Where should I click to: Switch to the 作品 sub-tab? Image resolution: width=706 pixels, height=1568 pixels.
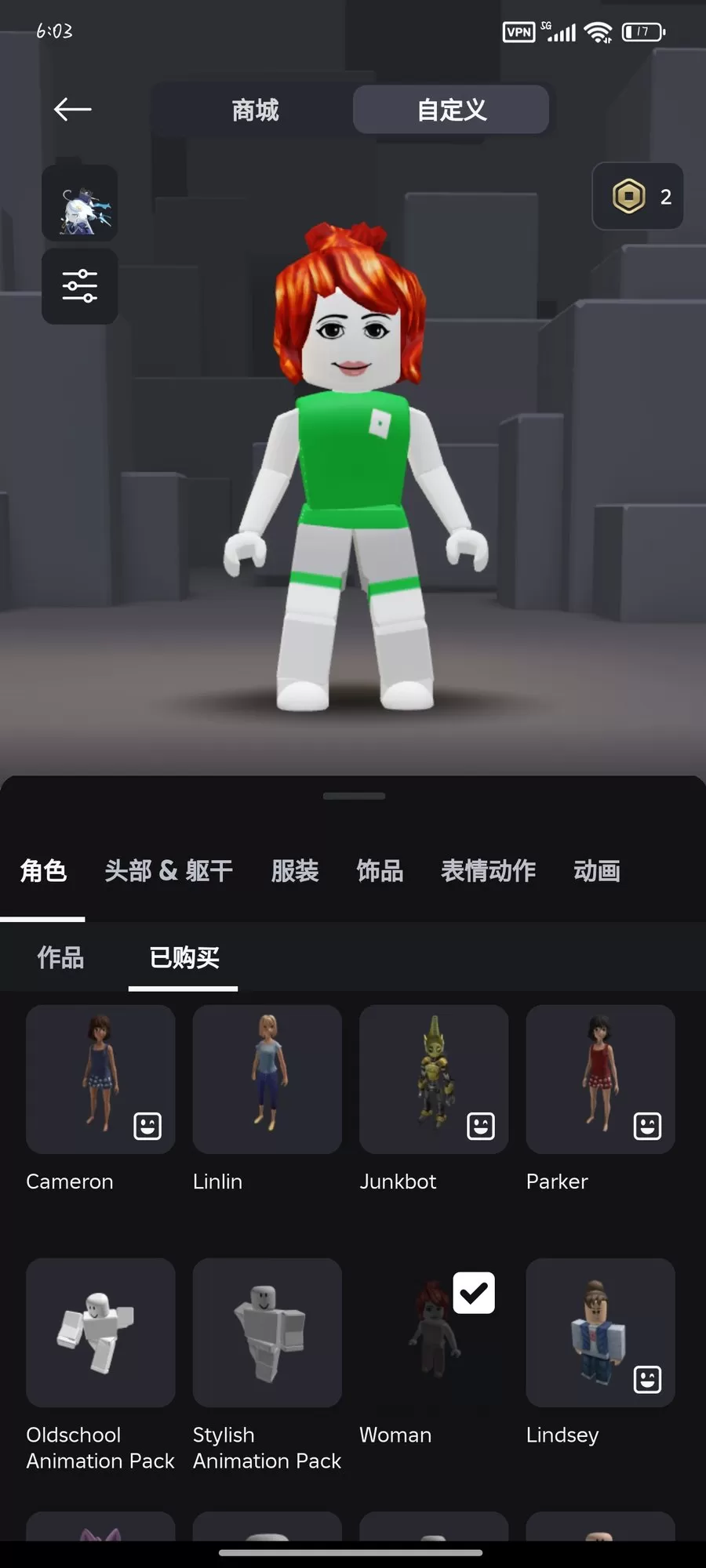[60, 957]
